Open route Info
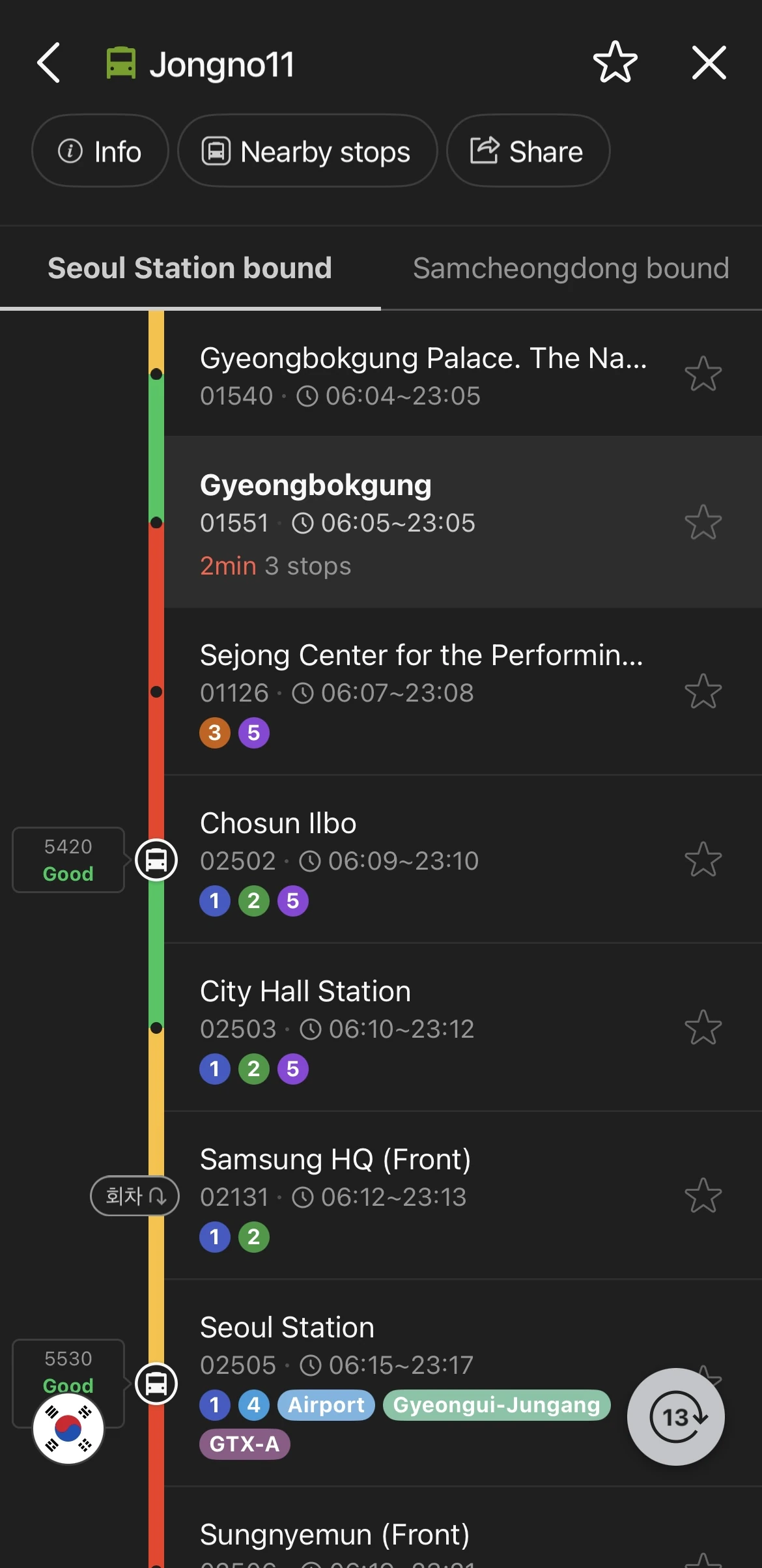 point(100,150)
